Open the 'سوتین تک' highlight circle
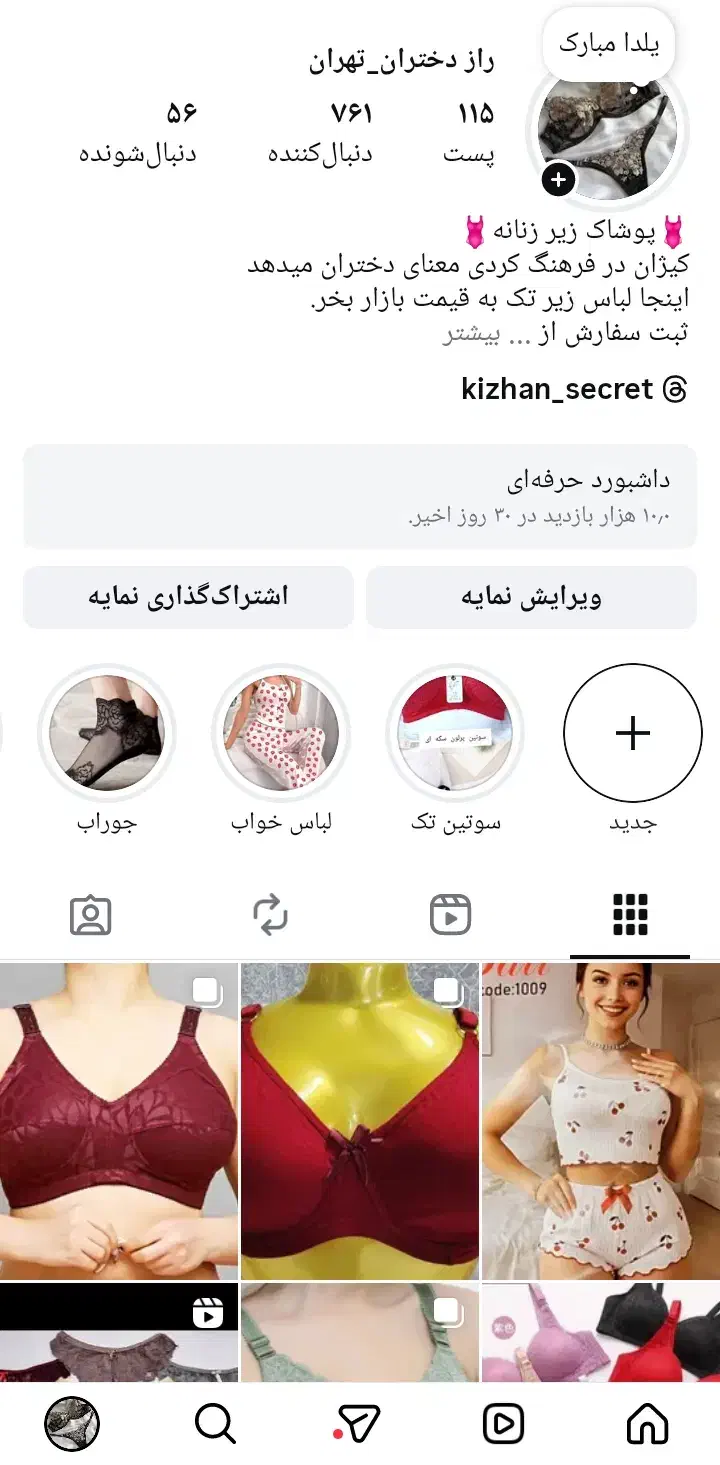Image resolution: width=720 pixels, height=1465 pixels. click(x=456, y=733)
